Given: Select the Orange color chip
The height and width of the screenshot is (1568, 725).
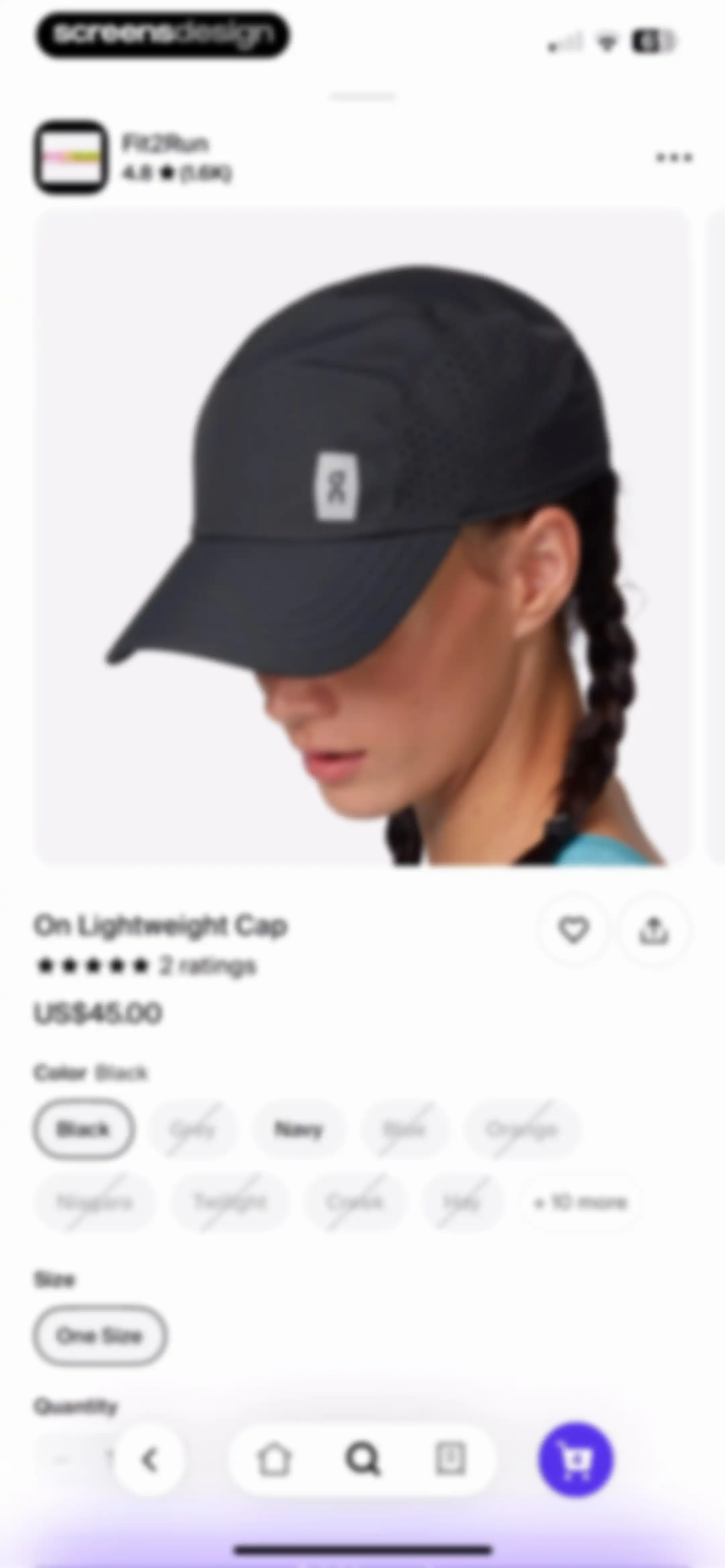Looking at the screenshot, I should [x=522, y=1130].
